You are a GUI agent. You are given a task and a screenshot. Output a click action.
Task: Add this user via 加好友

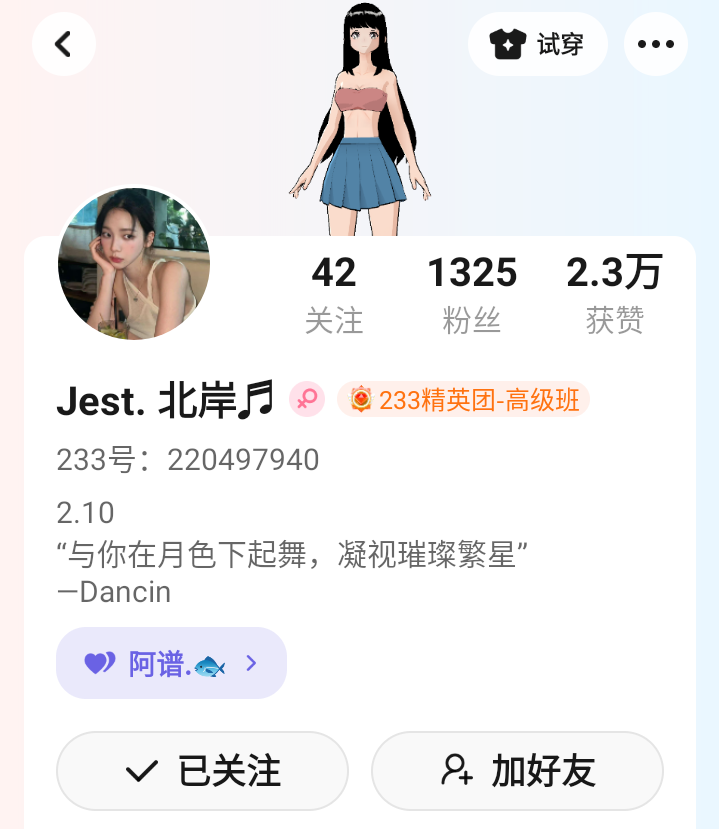click(517, 771)
